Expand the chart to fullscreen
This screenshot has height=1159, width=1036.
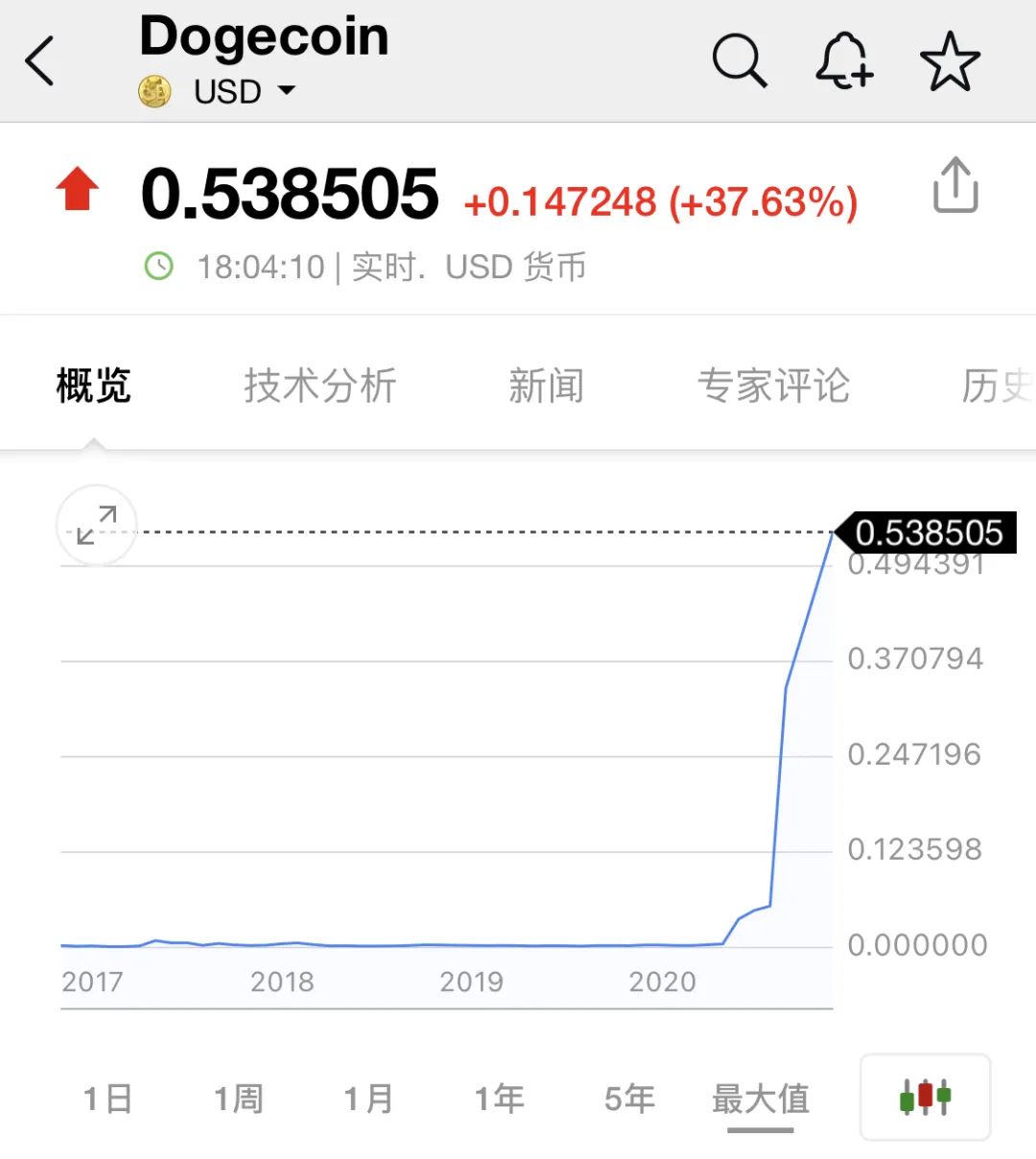click(97, 525)
